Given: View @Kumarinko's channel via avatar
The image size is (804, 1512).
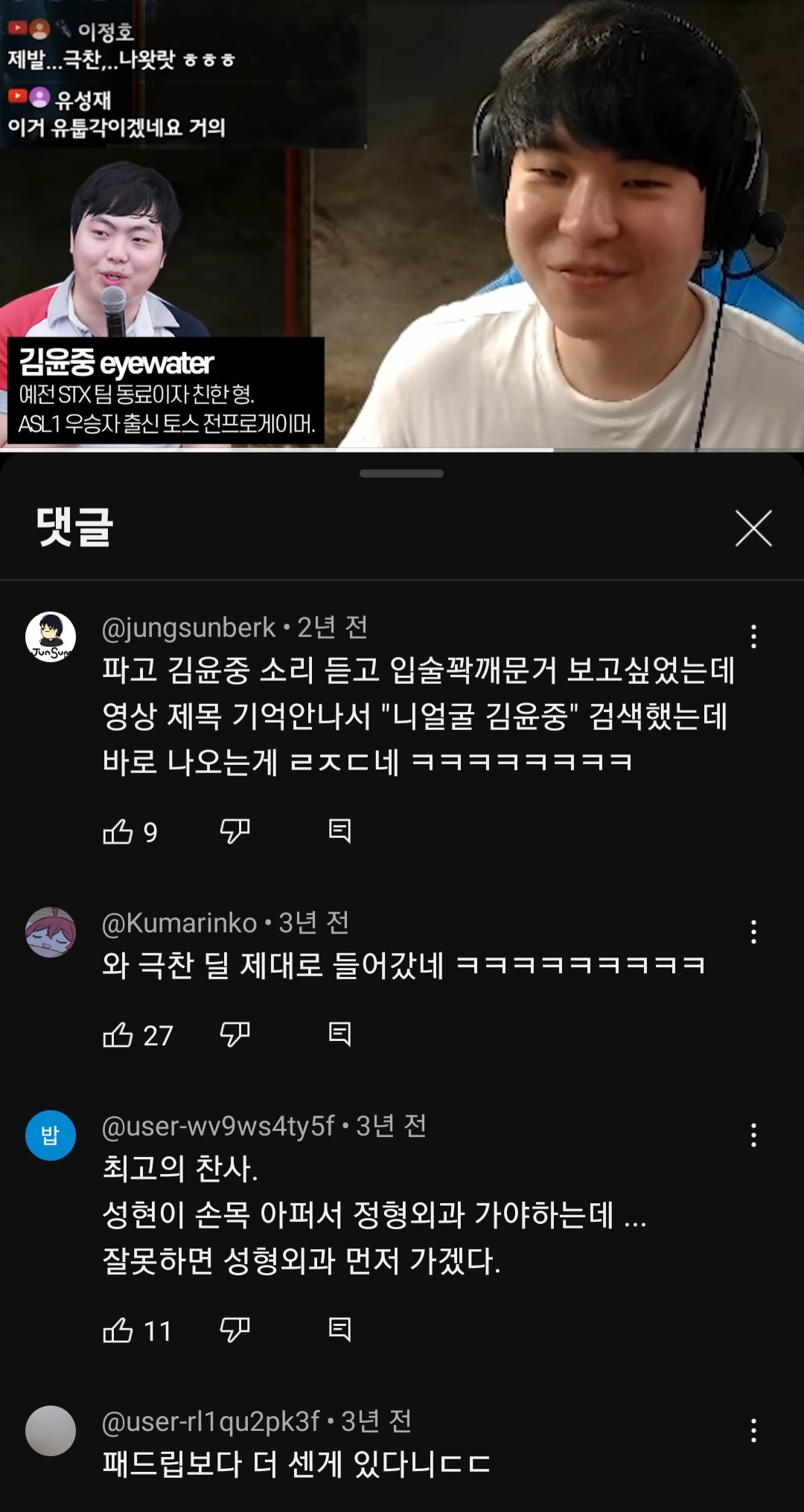Looking at the screenshot, I should click(51, 932).
